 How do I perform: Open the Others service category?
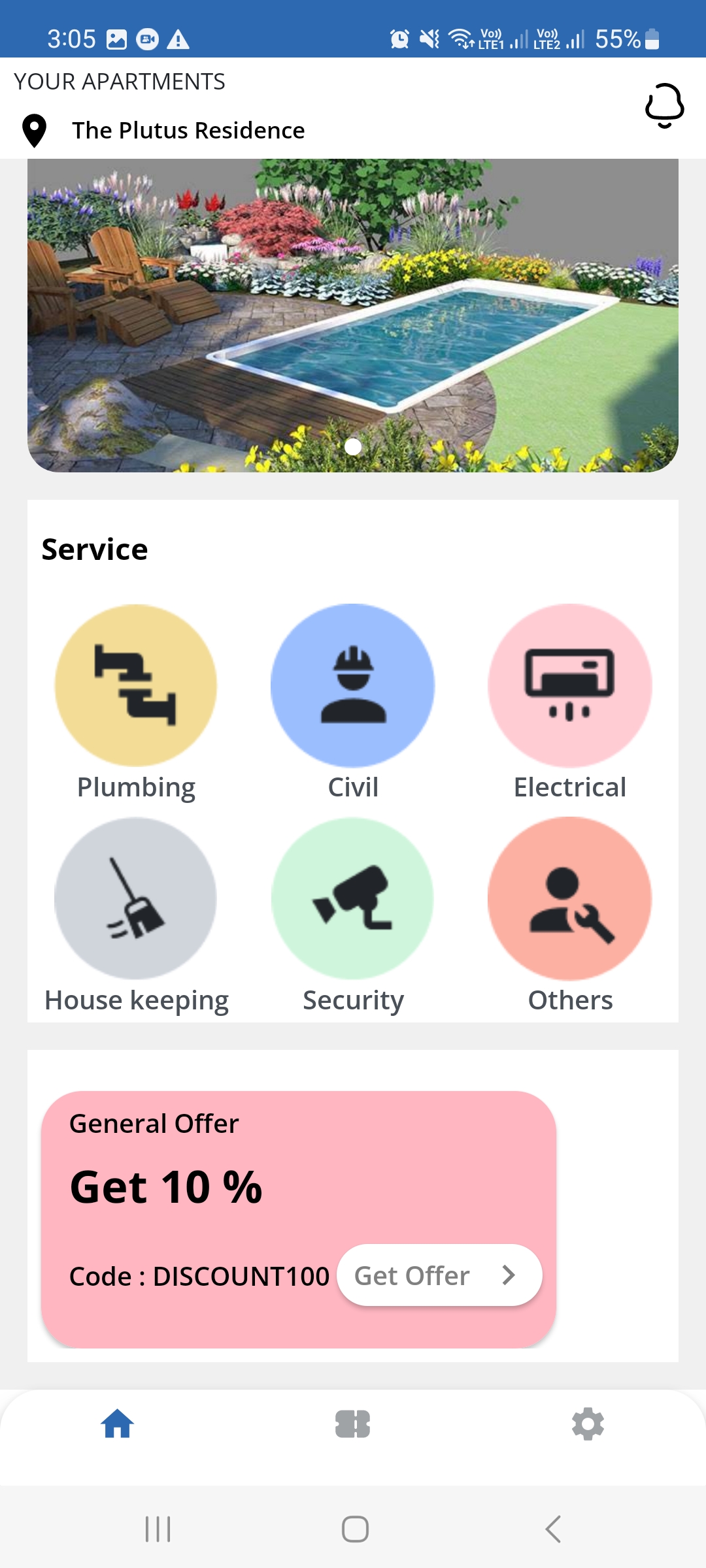click(x=570, y=899)
